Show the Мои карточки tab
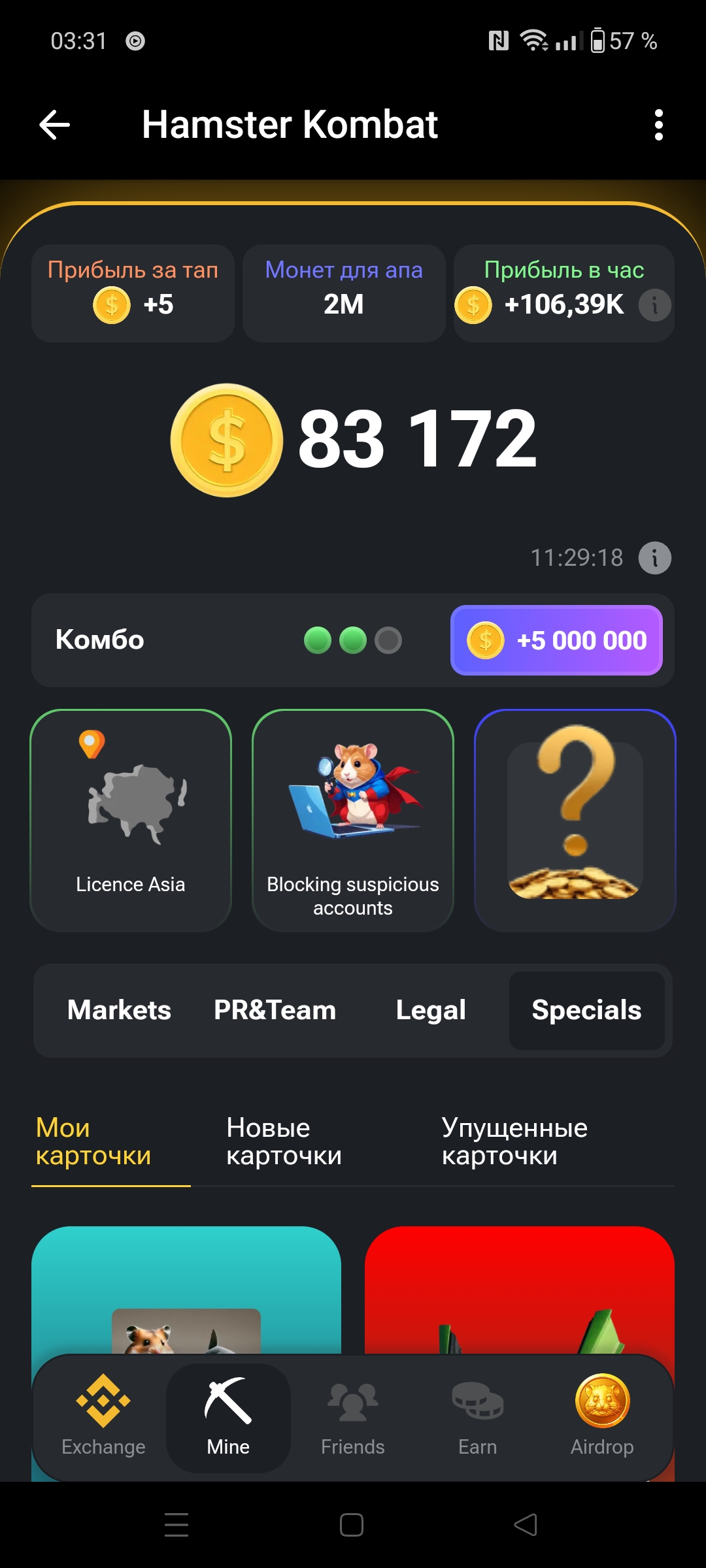Image resolution: width=706 pixels, height=1568 pixels. point(93,1142)
